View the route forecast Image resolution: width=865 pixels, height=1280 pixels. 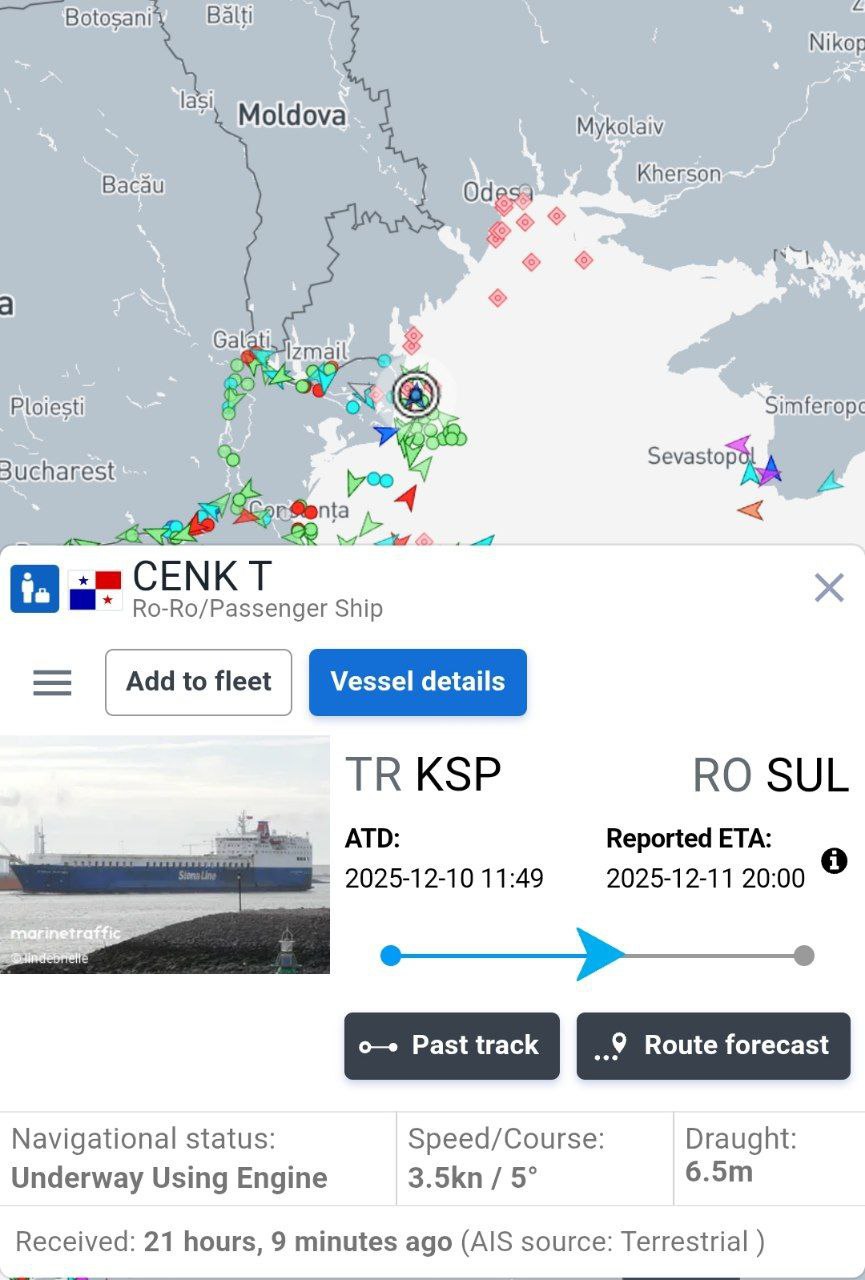713,1046
